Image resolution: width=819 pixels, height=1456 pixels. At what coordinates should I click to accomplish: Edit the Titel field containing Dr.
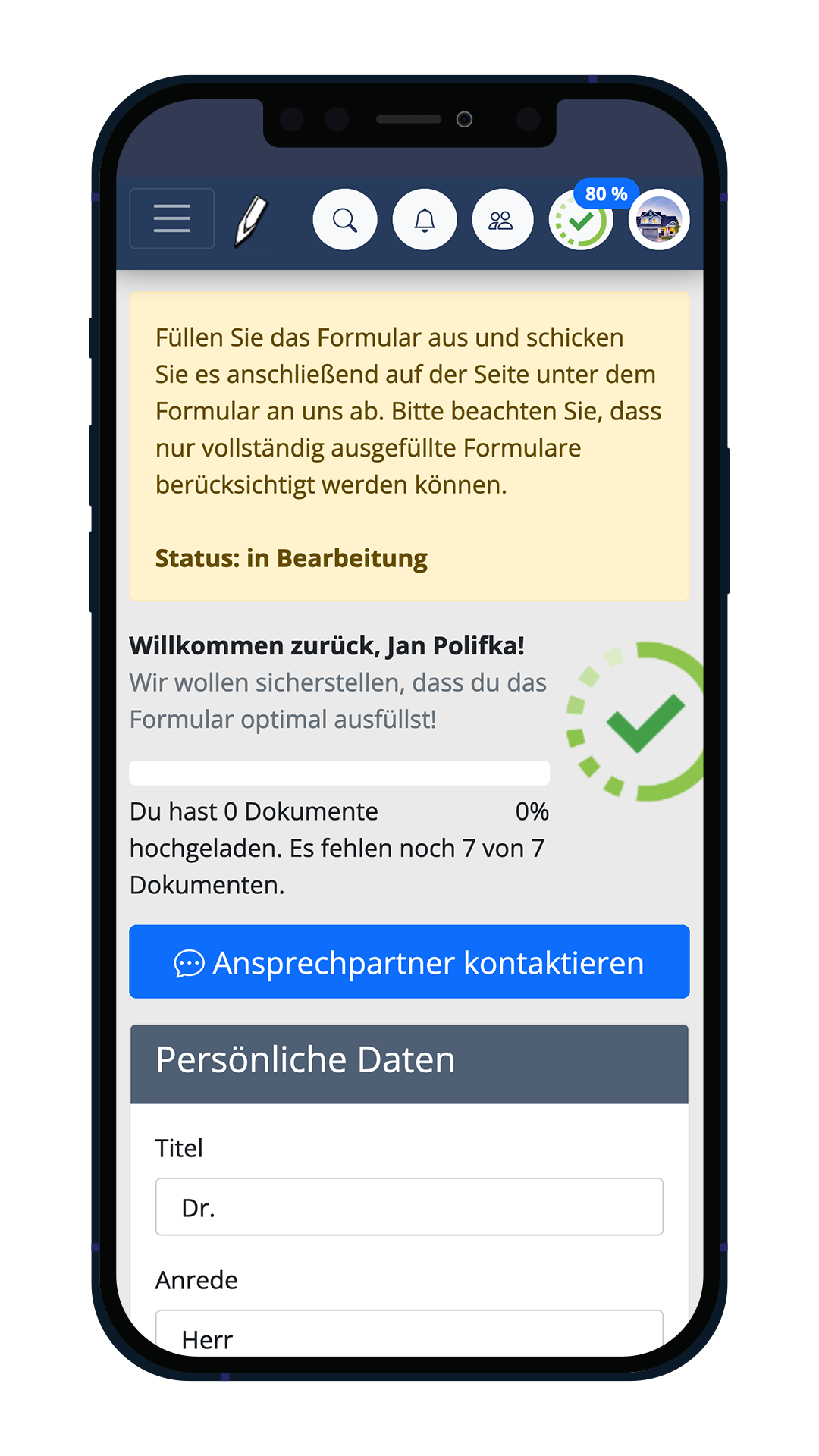[409, 1207]
